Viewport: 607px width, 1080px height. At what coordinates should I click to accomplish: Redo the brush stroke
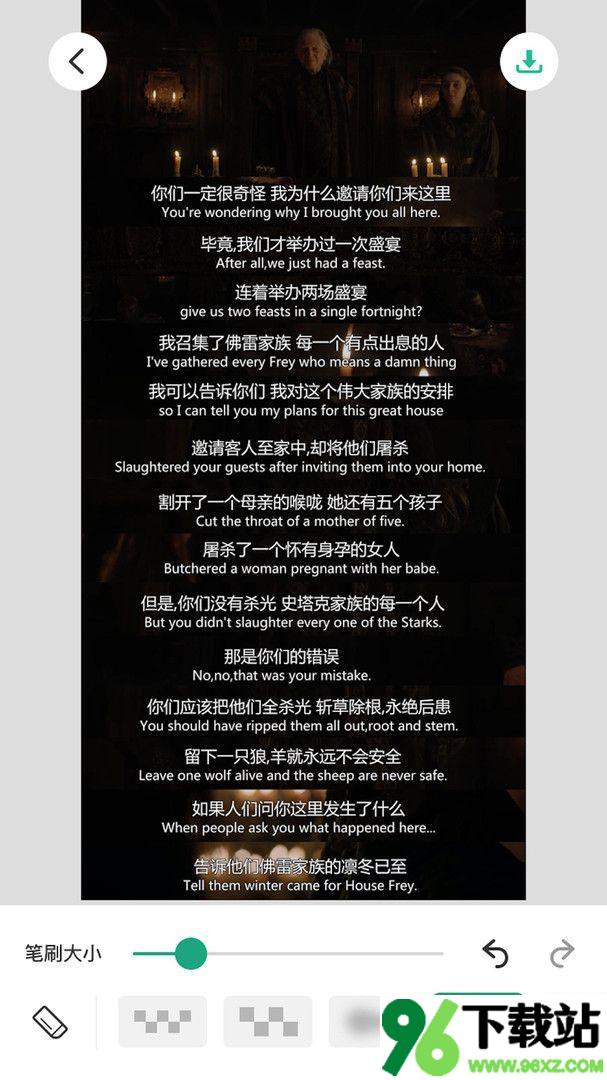(562, 953)
